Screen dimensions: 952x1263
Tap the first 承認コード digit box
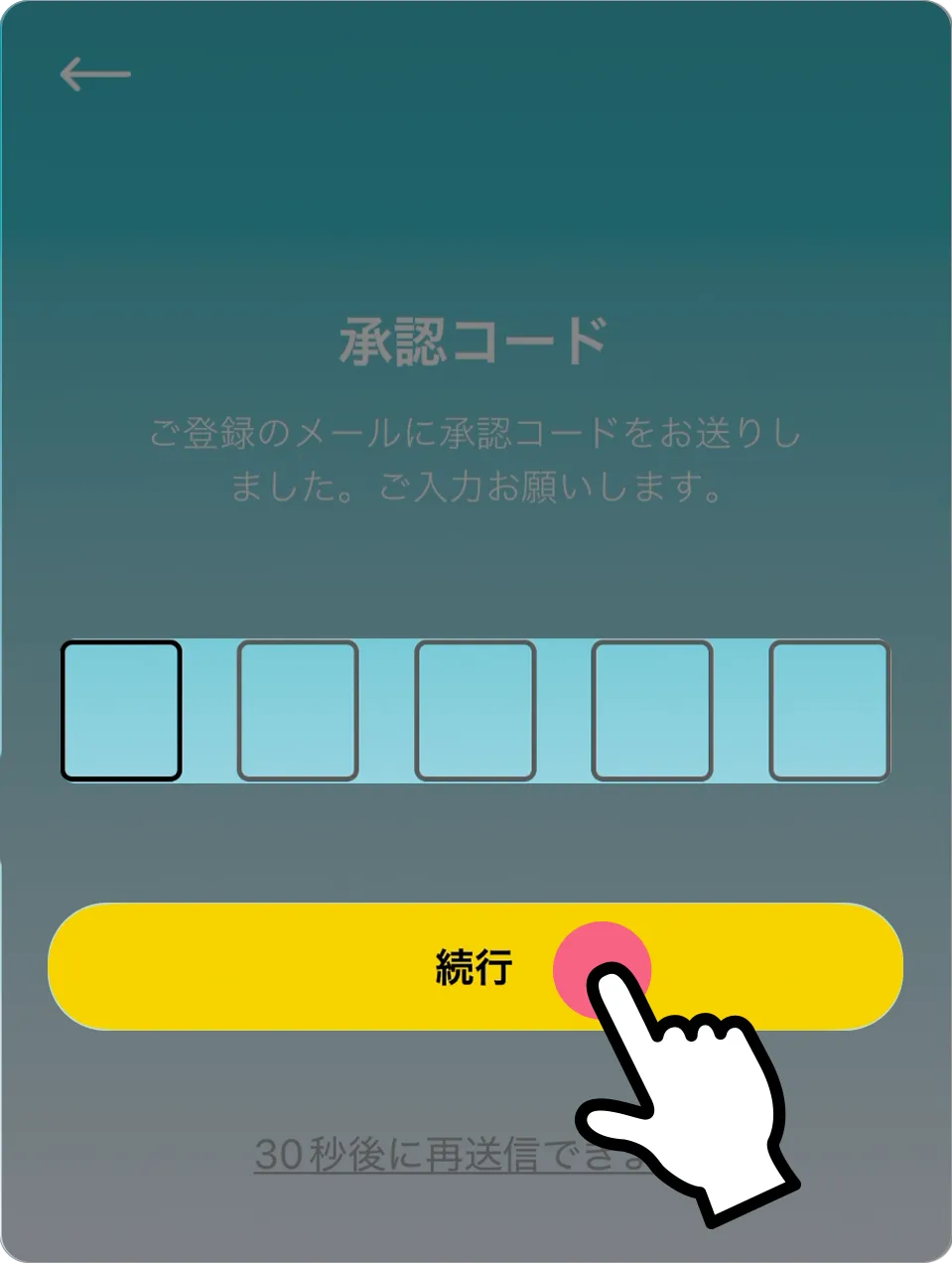121,711
